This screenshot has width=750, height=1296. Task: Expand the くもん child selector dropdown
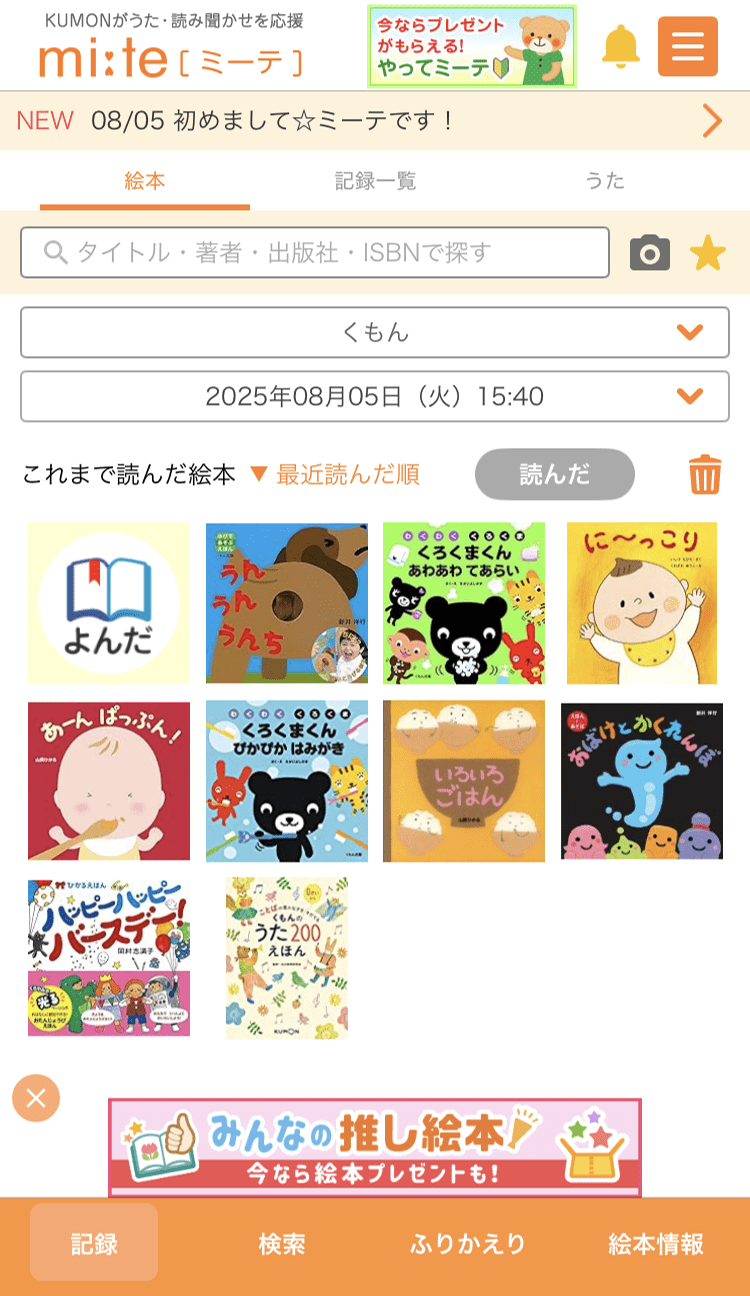tap(375, 333)
